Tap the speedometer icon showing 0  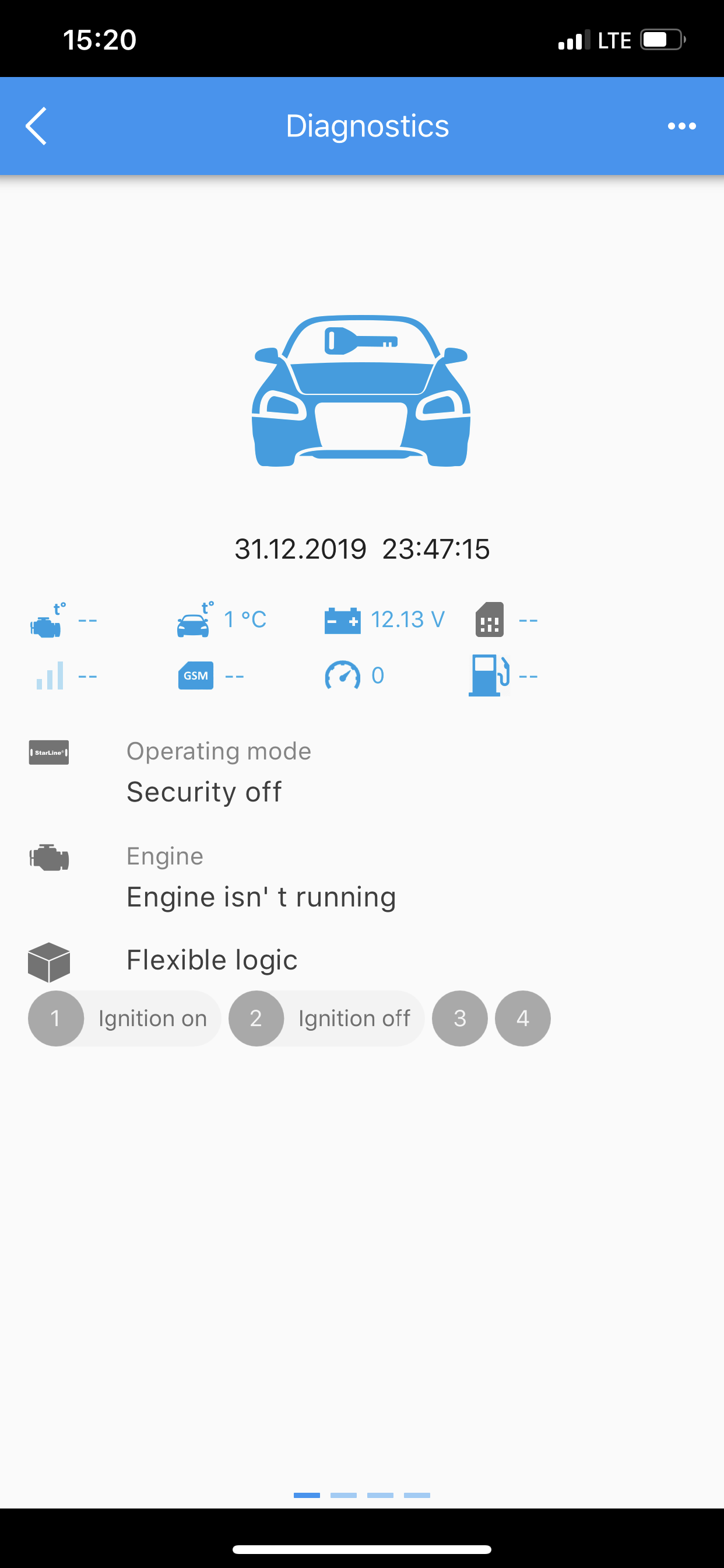(345, 674)
